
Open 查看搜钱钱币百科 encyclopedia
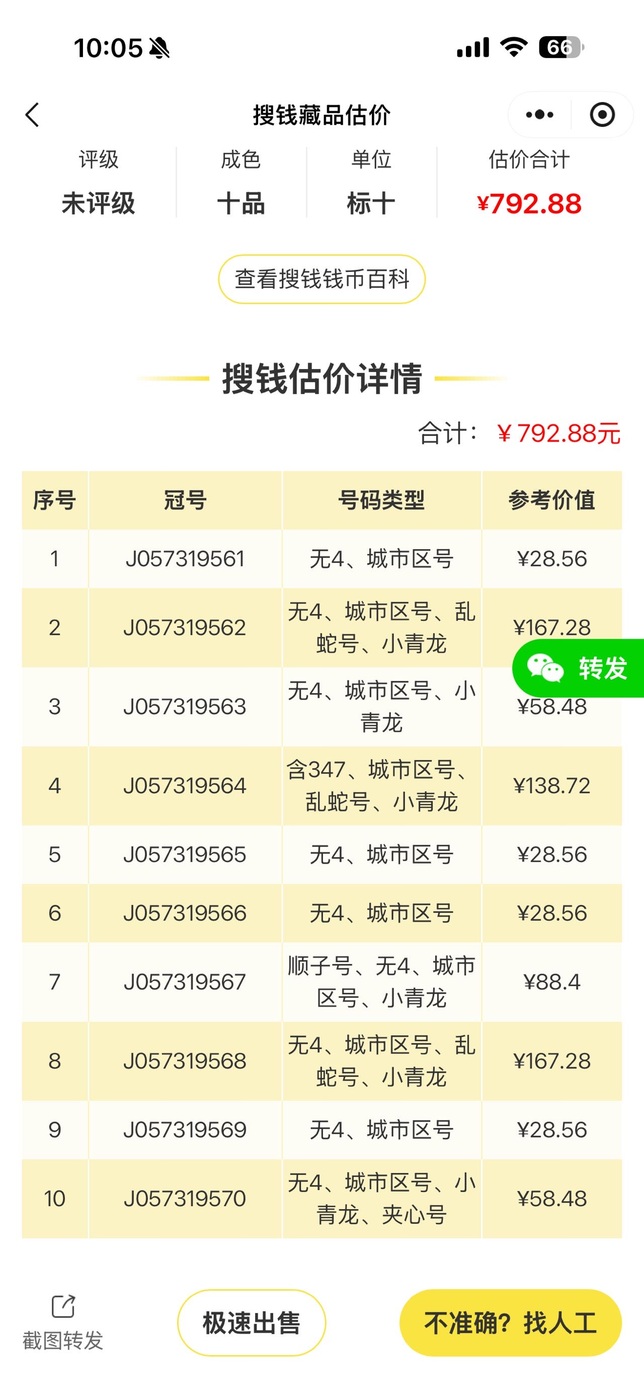pos(322,279)
